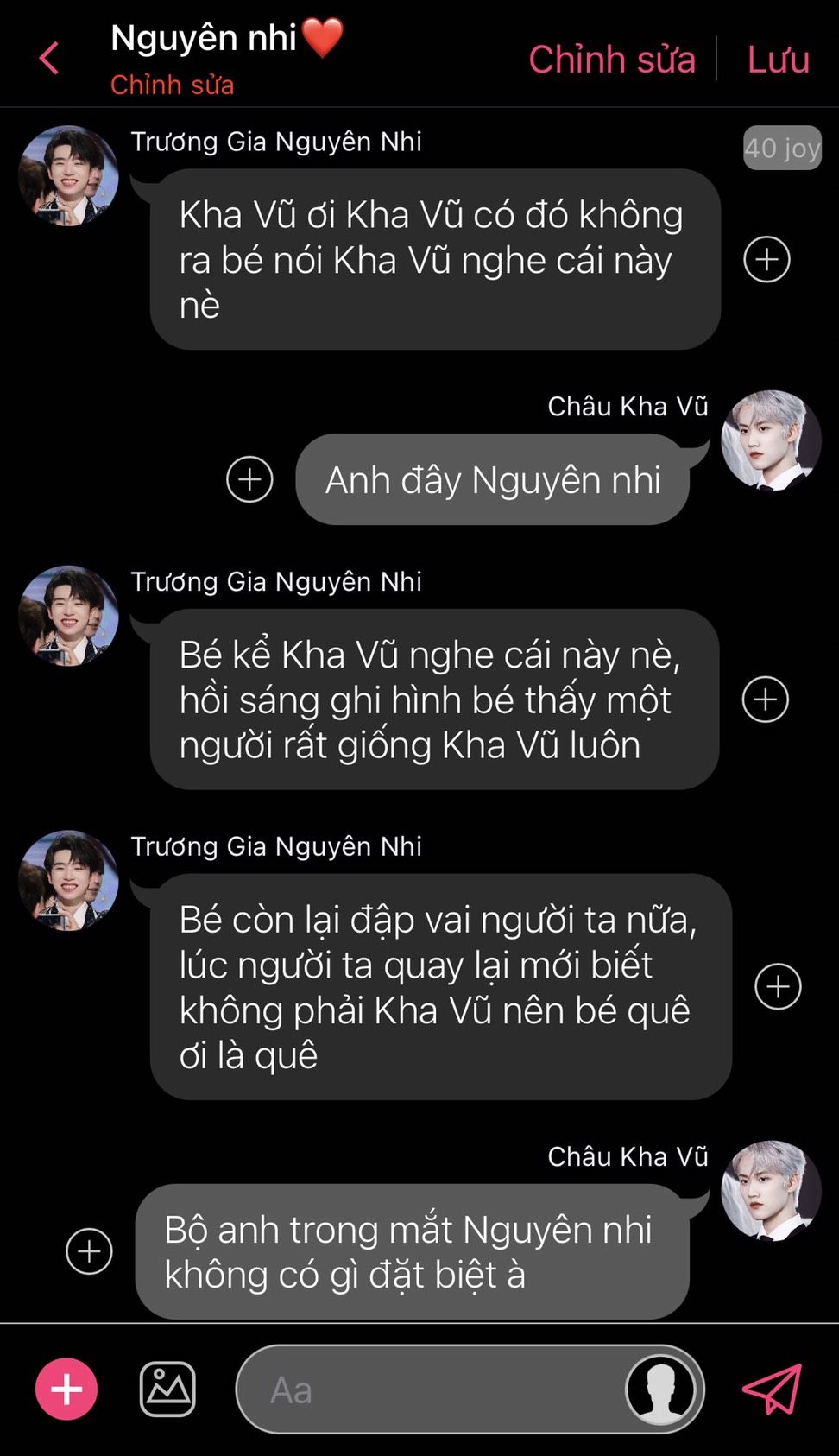Tap the 40 joy badge
Viewport: 839px width, 1456px height.
click(x=781, y=148)
